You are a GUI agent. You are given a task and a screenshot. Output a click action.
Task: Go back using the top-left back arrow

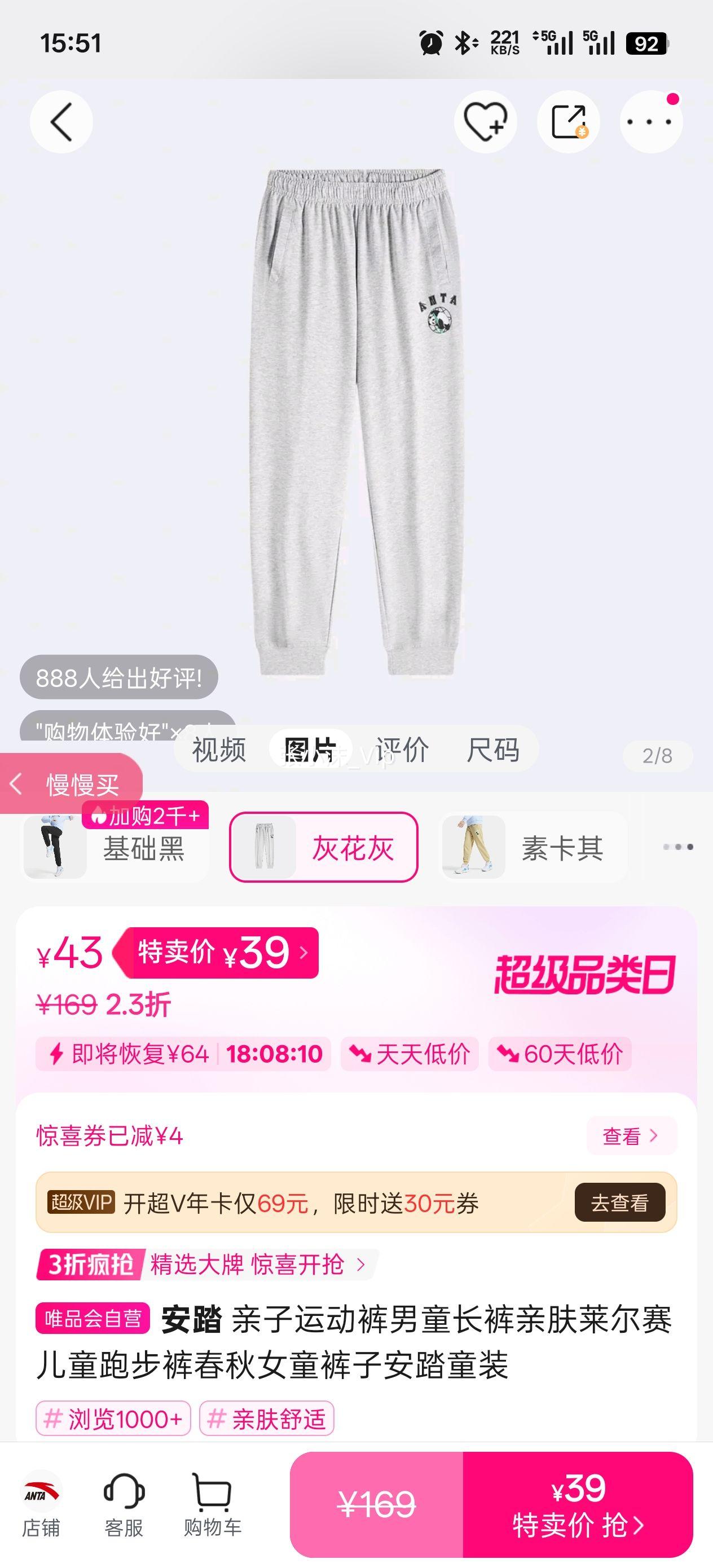[x=61, y=122]
